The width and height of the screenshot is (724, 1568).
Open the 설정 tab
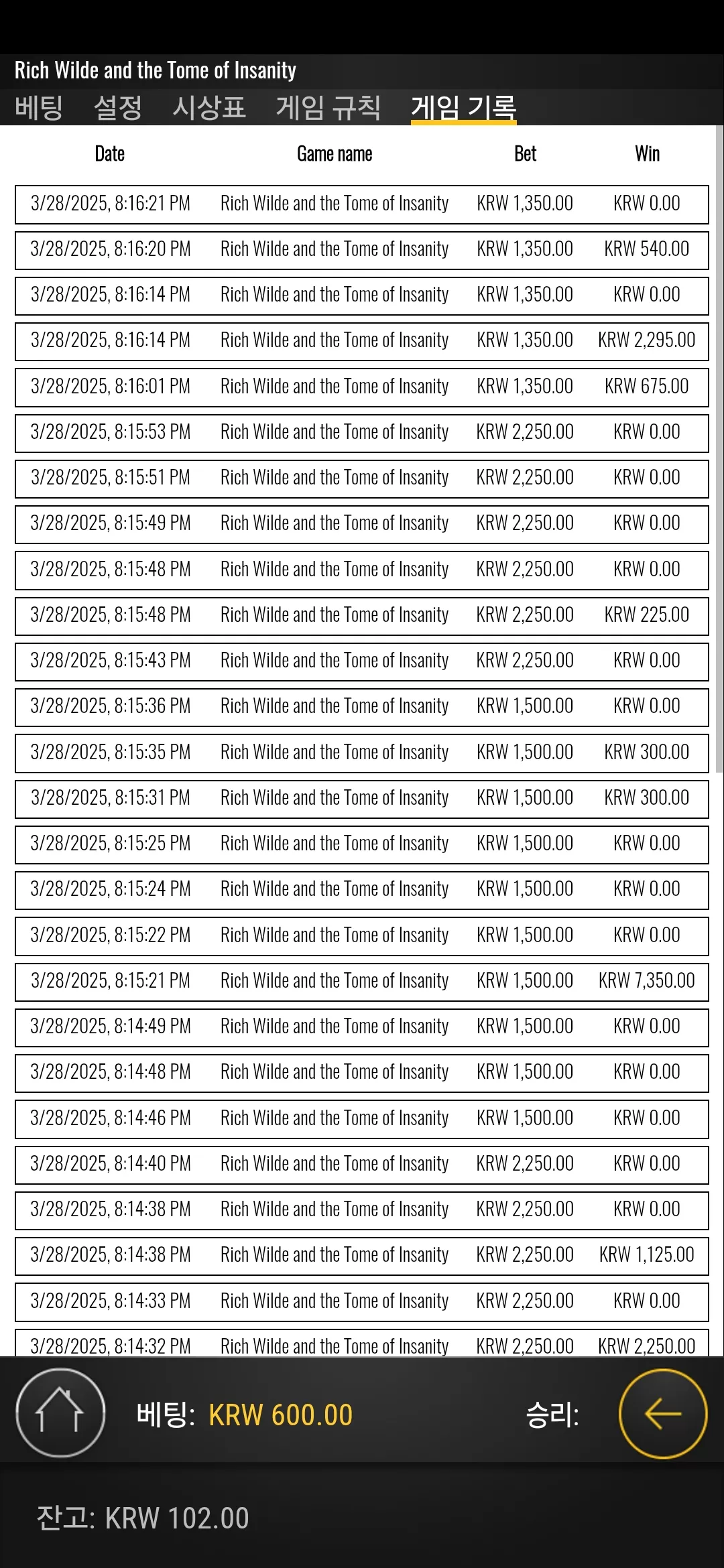click(118, 107)
